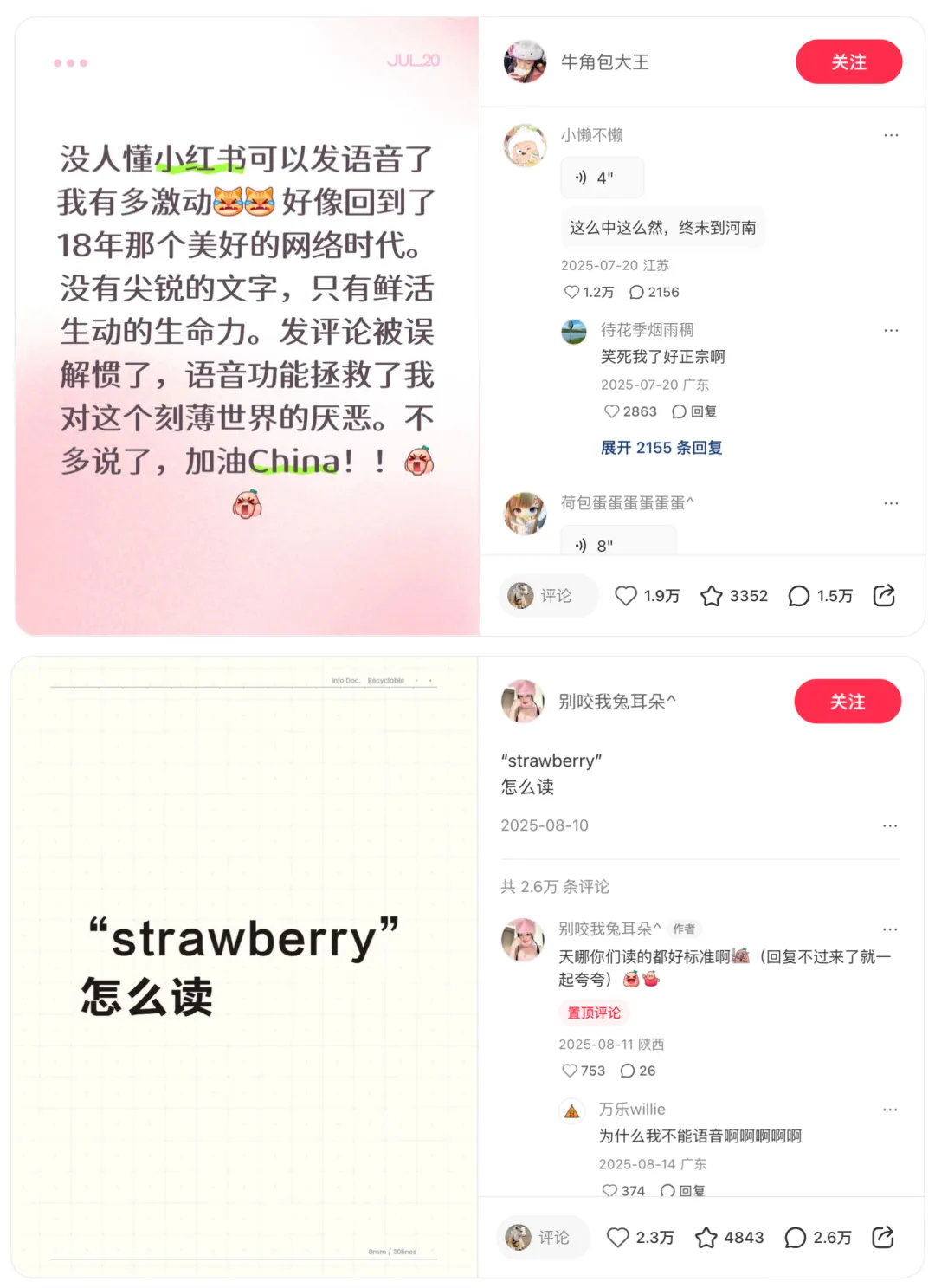This screenshot has height=1288, width=935.
Task: Follow 牛角包大王 with the 关注 button
Action: click(848, 61)
